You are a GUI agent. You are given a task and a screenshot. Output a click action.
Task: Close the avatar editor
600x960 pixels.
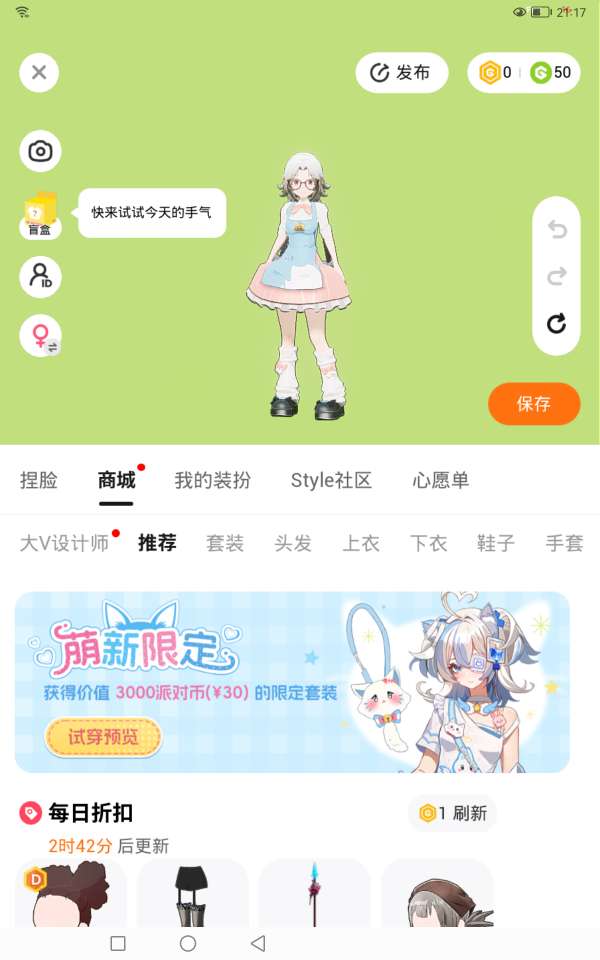(39, 72)
